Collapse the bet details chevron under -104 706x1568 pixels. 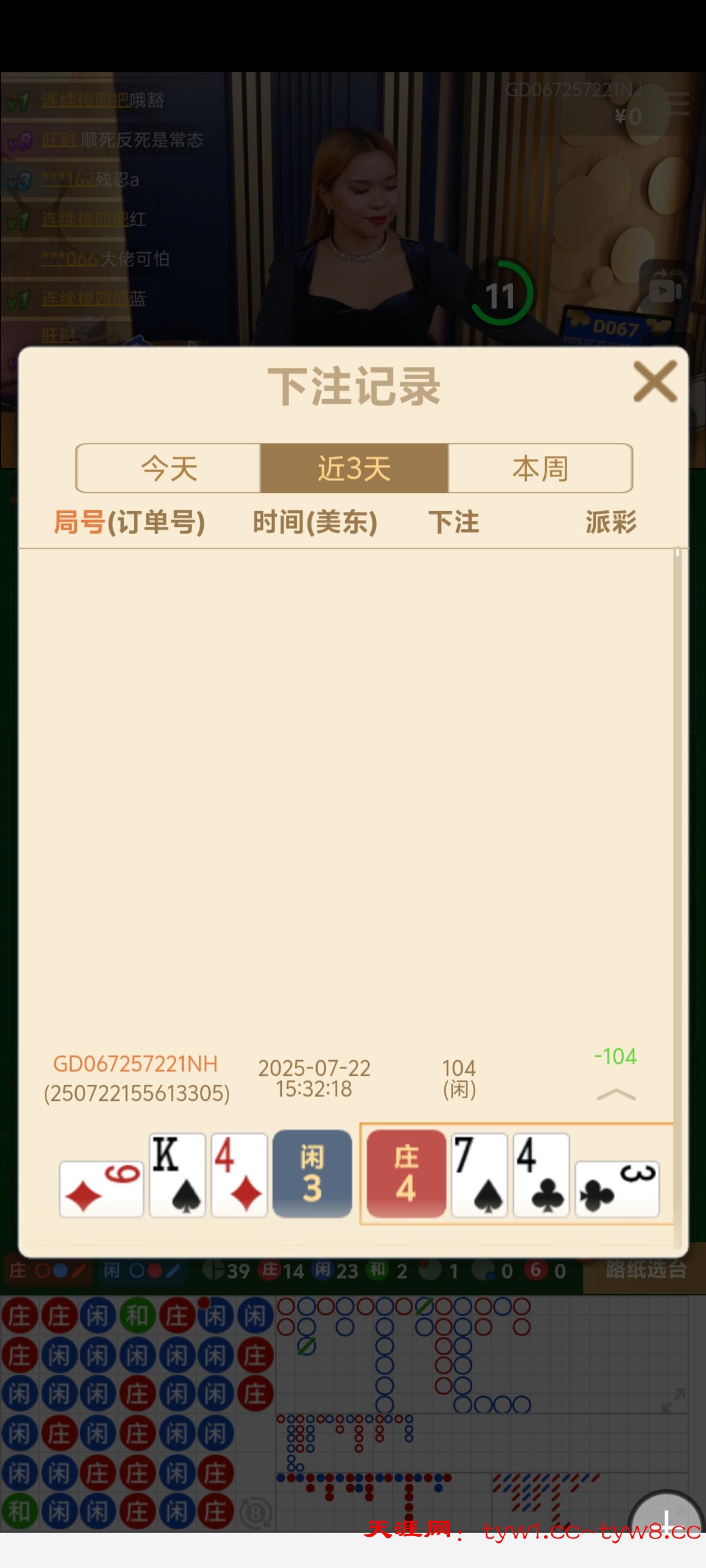(x=616, y=1095)
